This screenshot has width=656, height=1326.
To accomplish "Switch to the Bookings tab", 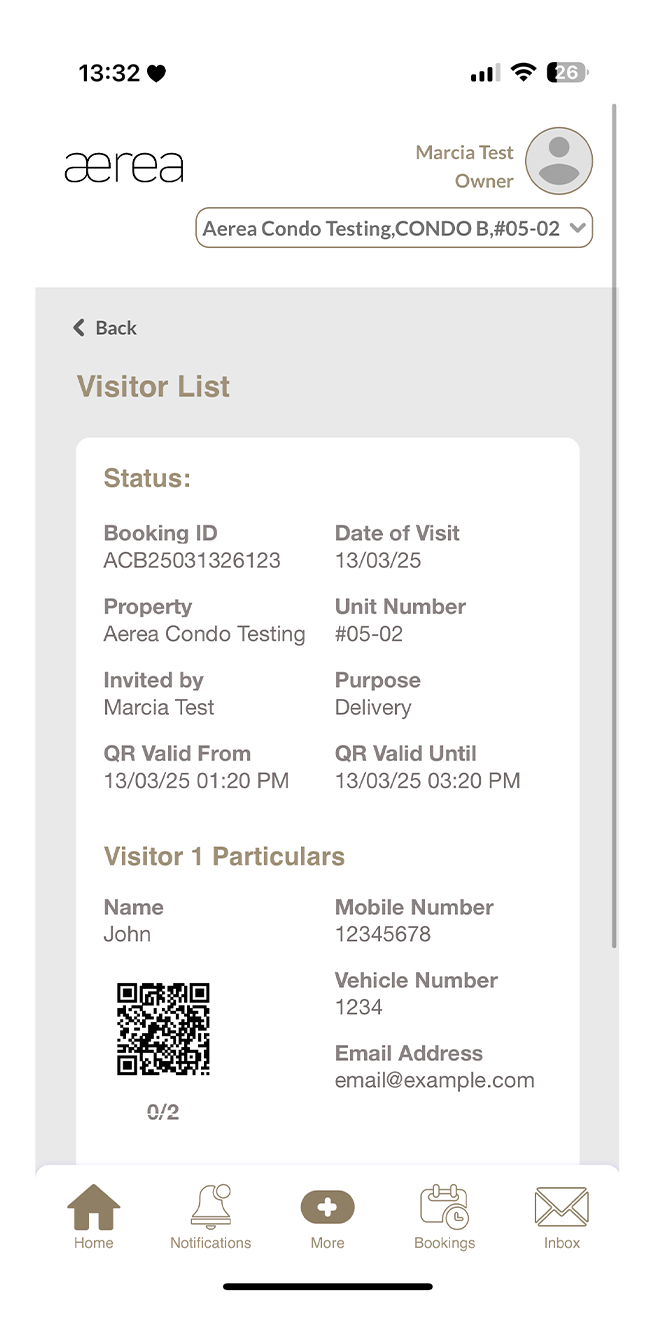I will (444, 1216).
